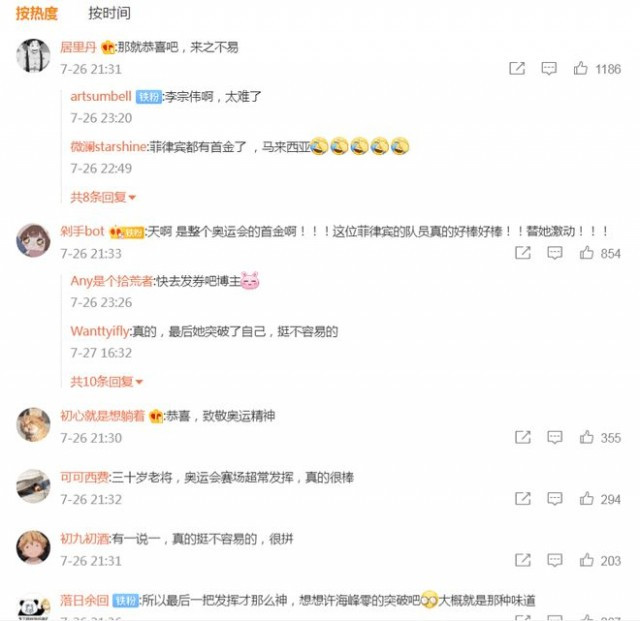The width and height of the screenshot is (640, 621).
Task: Like 剁手bot's comment
Action: tap(583, 253)
